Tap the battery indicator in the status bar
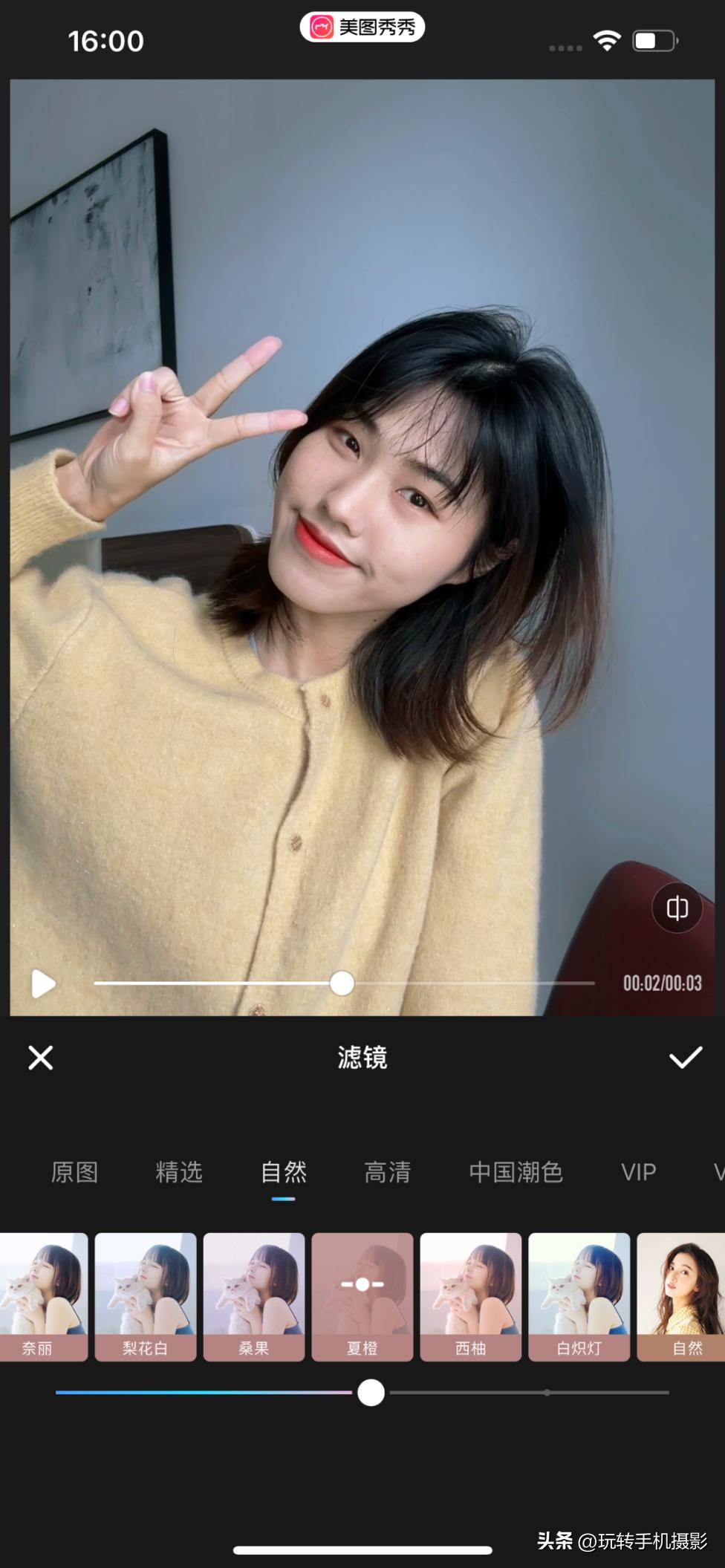 pos(652,41)
